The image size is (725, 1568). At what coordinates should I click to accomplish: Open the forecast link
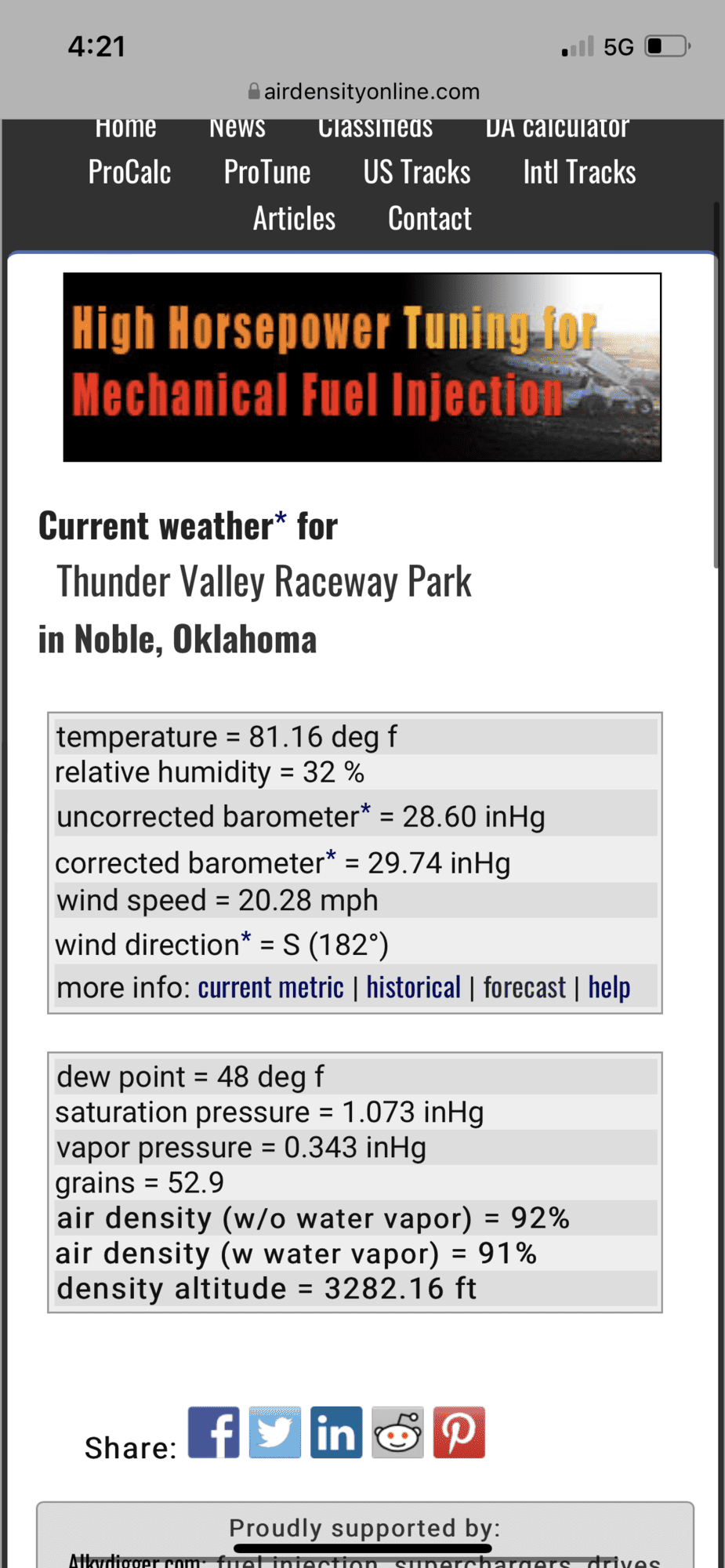click(524, 987)
